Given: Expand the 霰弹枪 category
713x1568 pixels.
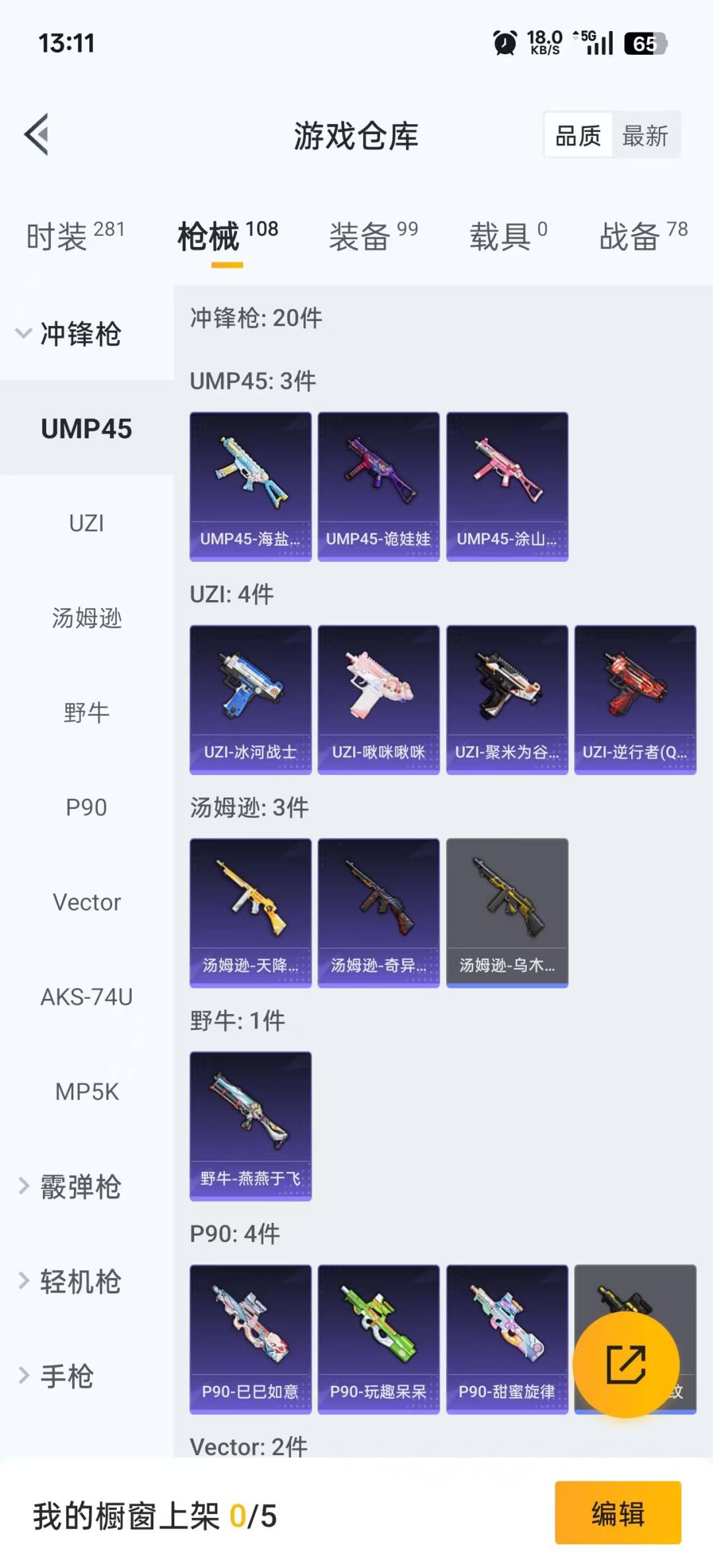Looking at the screenshot, I should pyautogui.click(x=70, y=1186).
